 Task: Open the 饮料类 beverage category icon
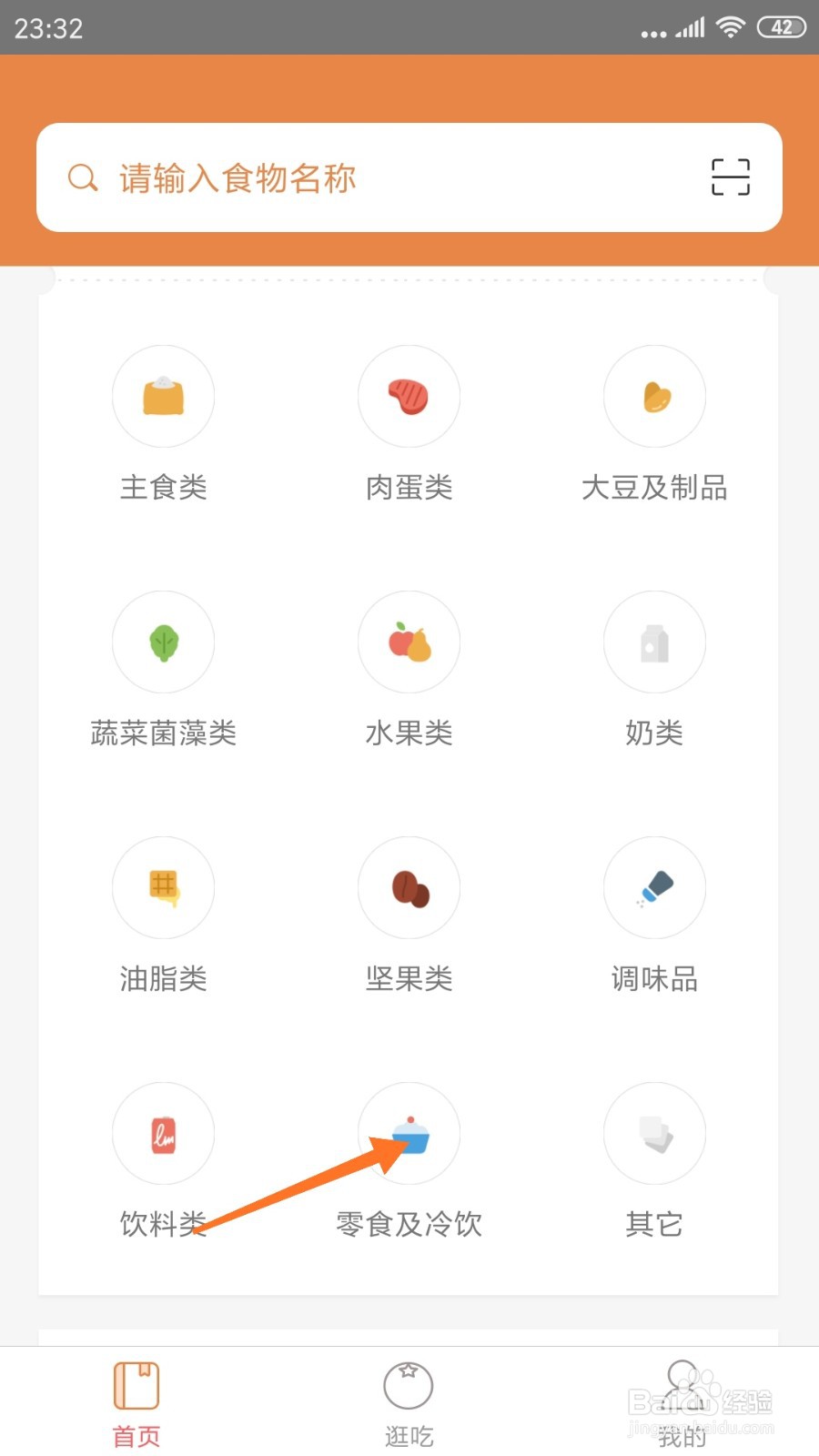tap(163, 1133)
